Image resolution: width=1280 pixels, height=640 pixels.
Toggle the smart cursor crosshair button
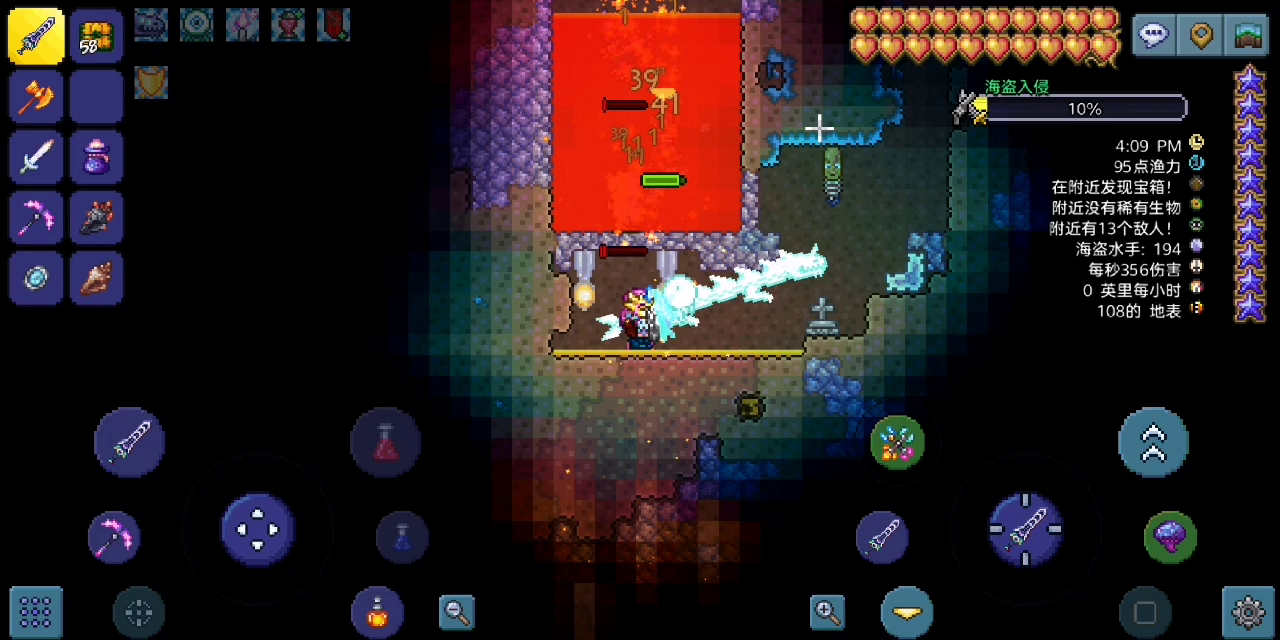point(138,611)
